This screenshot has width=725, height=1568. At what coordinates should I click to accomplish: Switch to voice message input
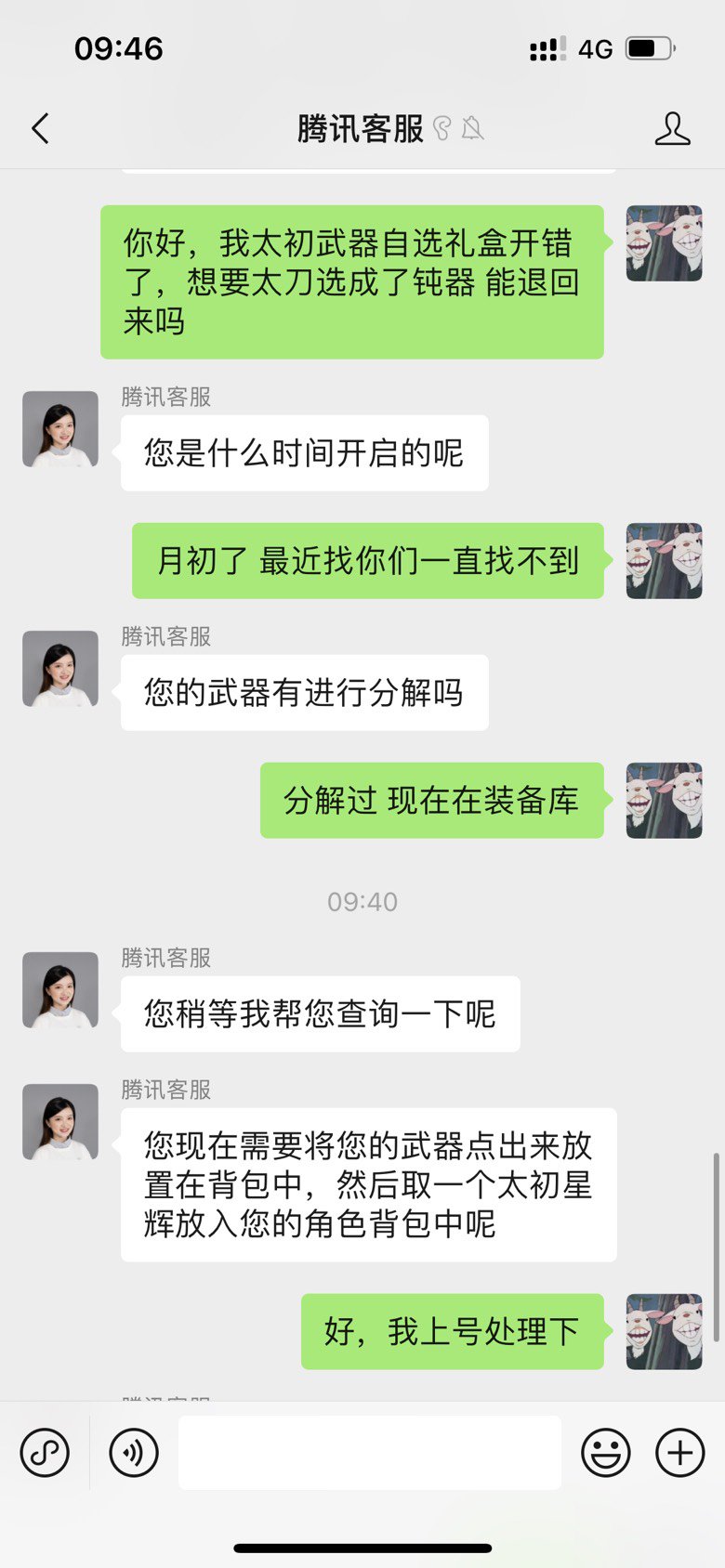pos(134,1453)
